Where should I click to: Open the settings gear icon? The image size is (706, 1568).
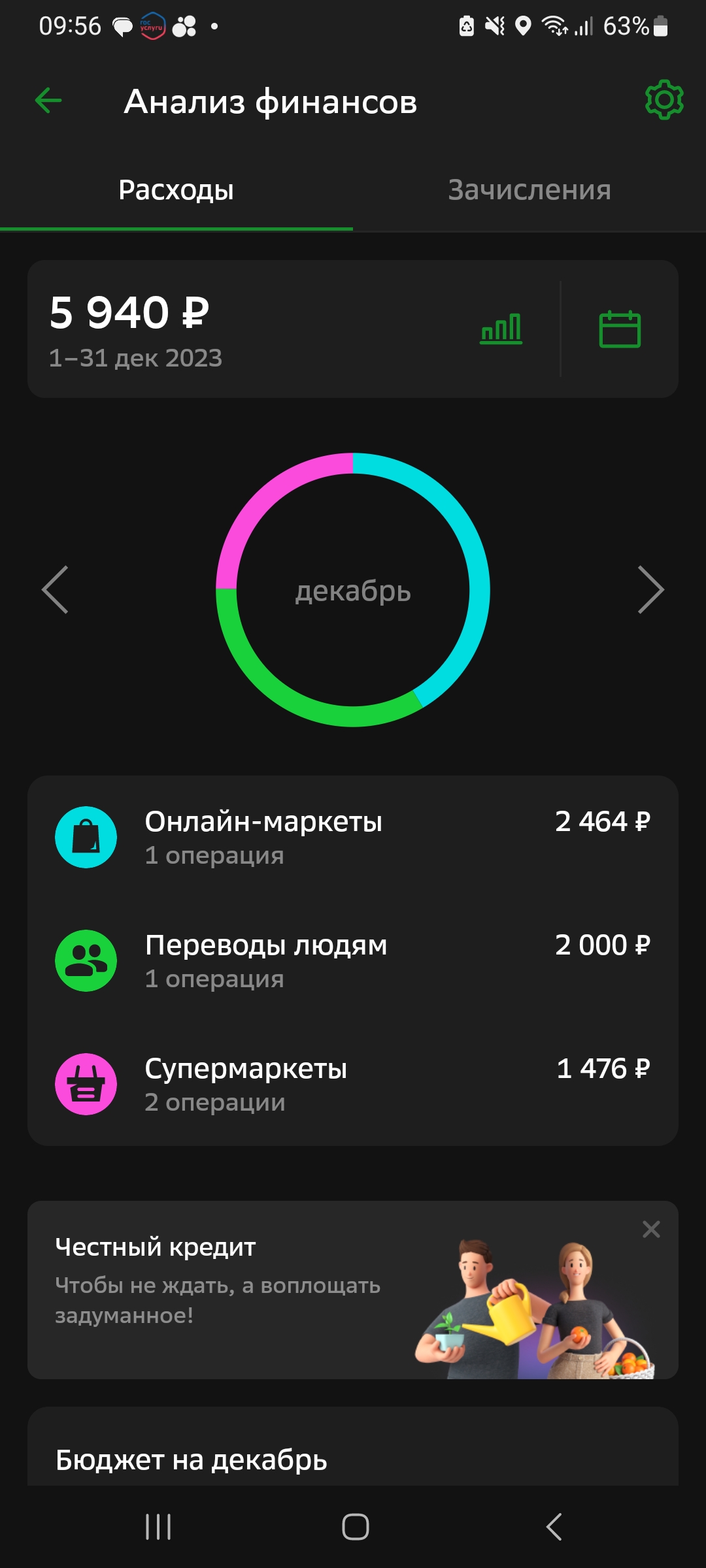click(x=664, y=100)
